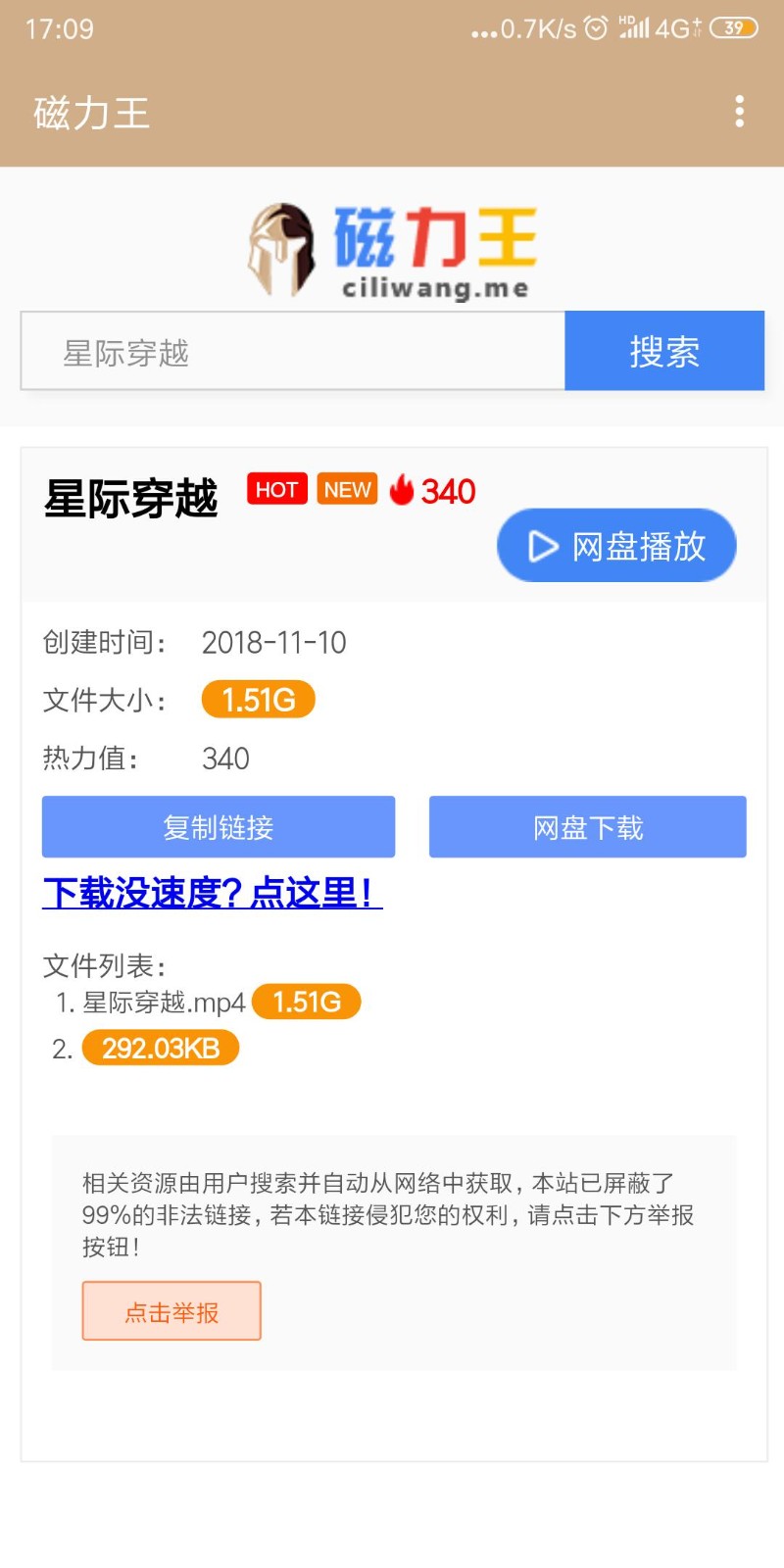Tap the 星际穿越 search input field
Screen dimensions: 784x1568
pyautogui.click(x=293, y=352)
